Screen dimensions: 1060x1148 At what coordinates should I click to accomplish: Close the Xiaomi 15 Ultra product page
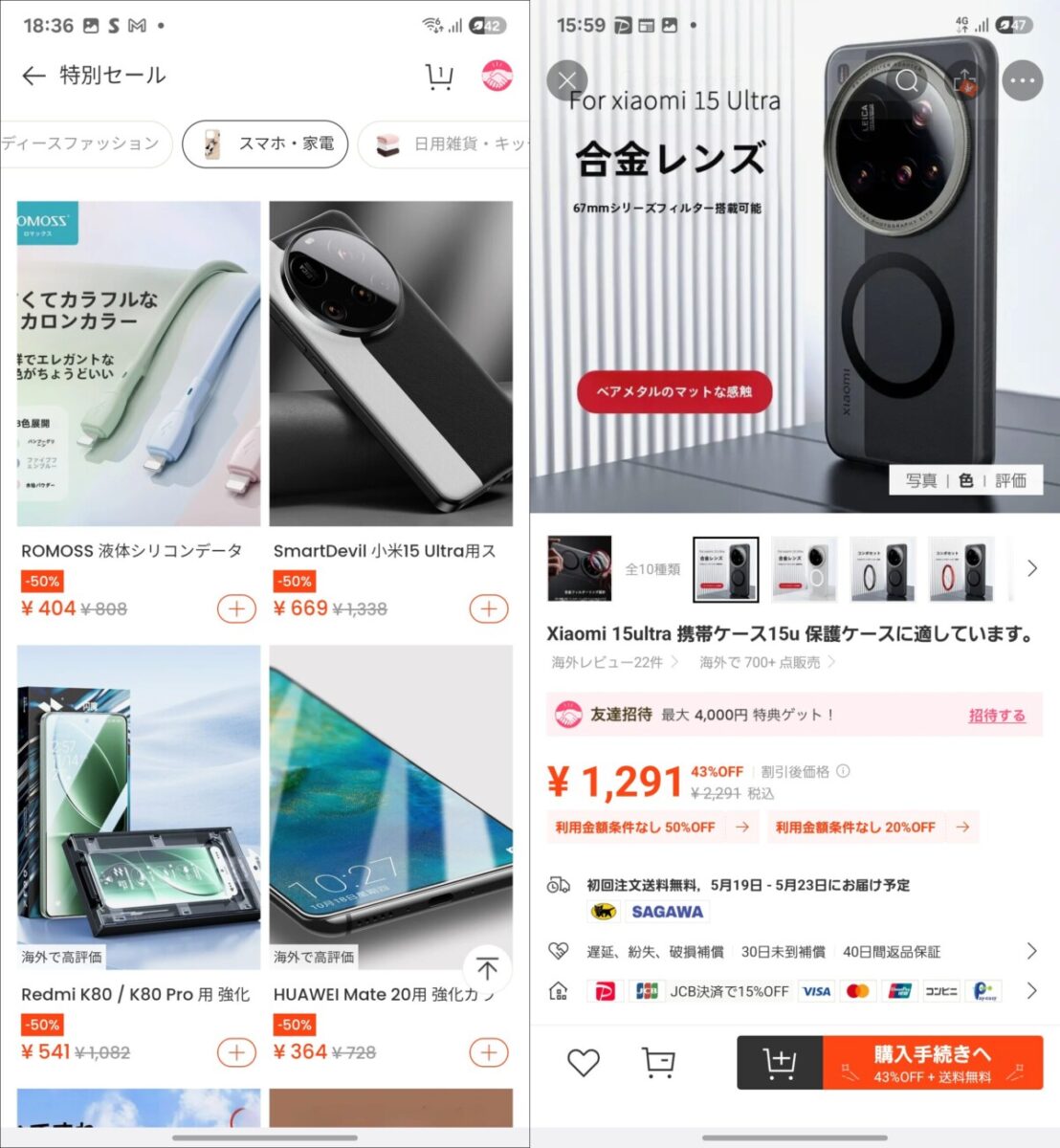pos(567,80)
